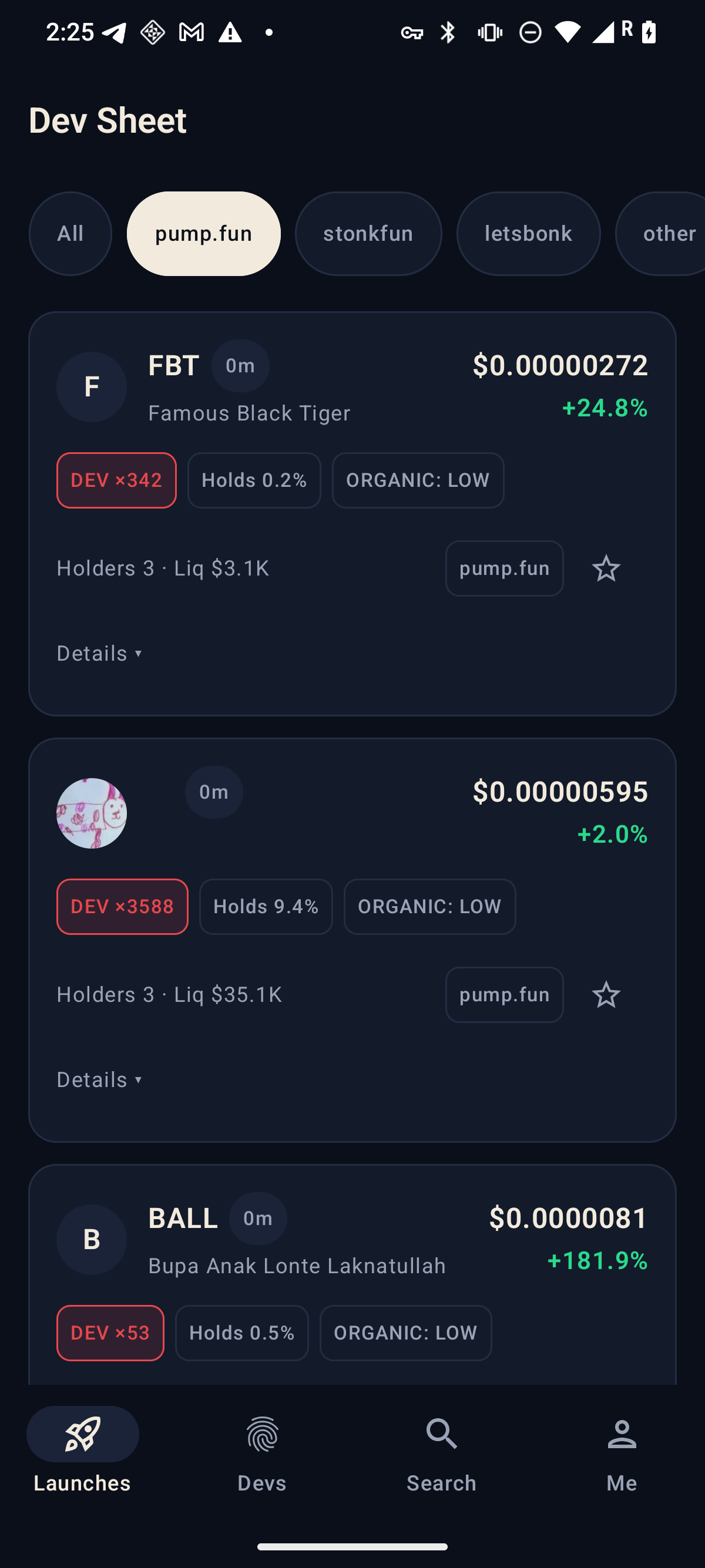The image size is (705, 1568).
Task: Tap pump.fun tag on the FBT card
Action: 504,568
